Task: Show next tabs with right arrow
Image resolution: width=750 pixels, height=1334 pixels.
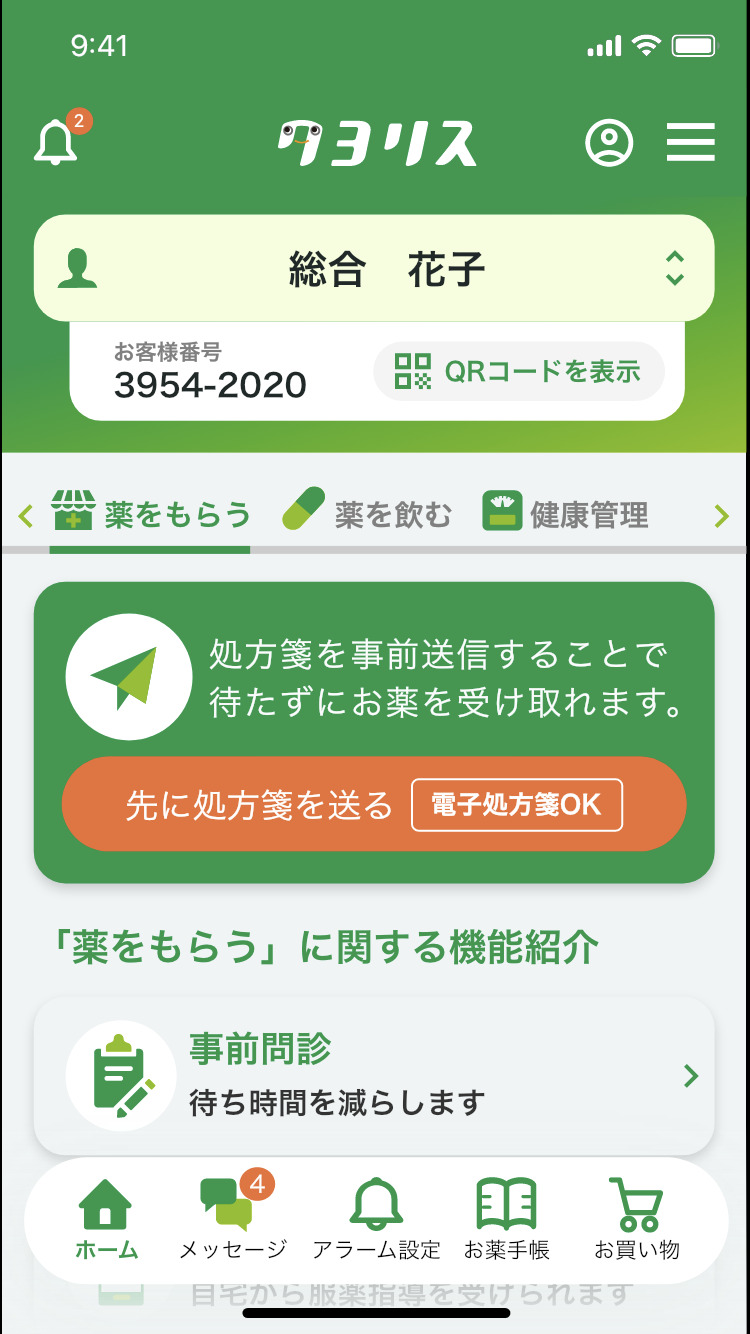Action: click(x=721, y=516)
